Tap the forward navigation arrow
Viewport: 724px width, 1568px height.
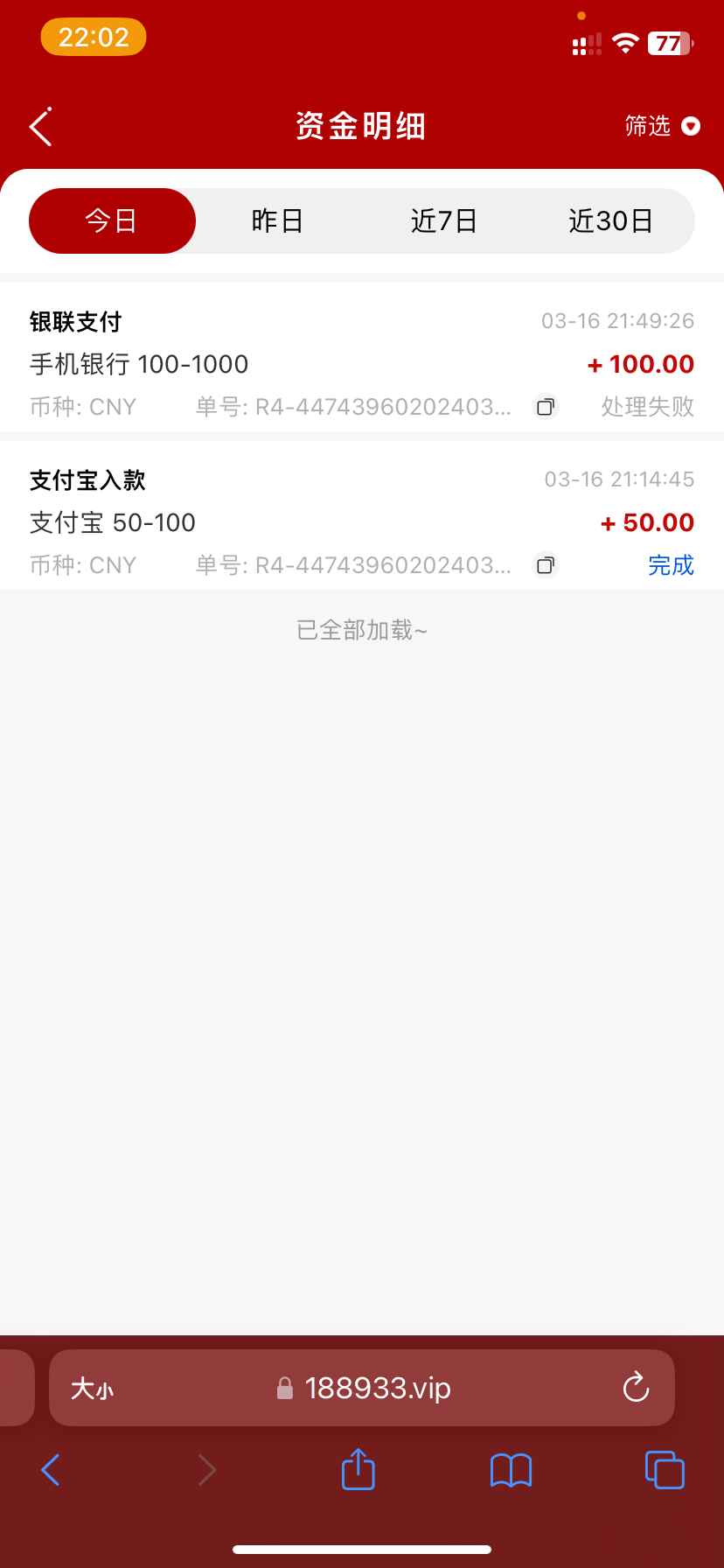point(206,1470)
